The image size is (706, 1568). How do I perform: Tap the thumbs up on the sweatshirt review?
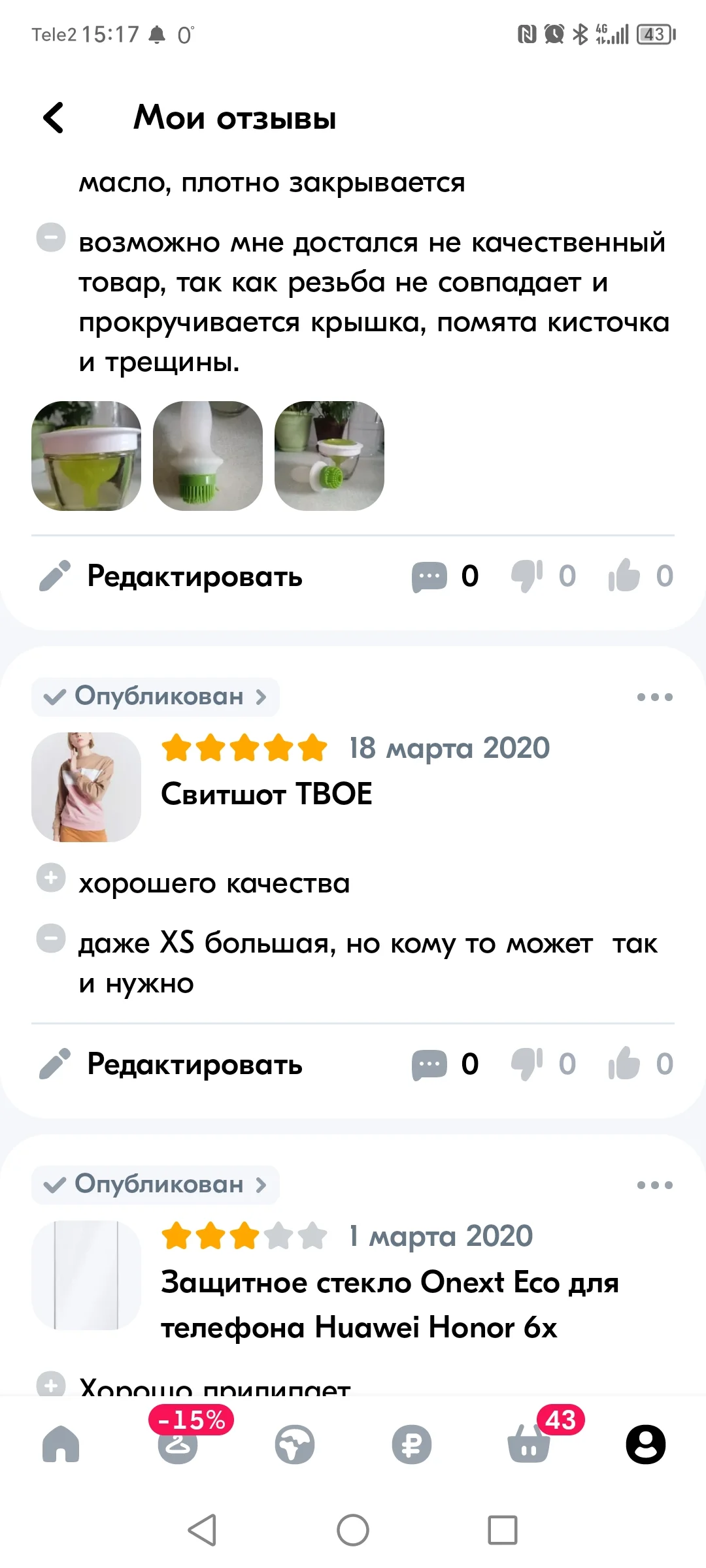tap(626, 1063)
